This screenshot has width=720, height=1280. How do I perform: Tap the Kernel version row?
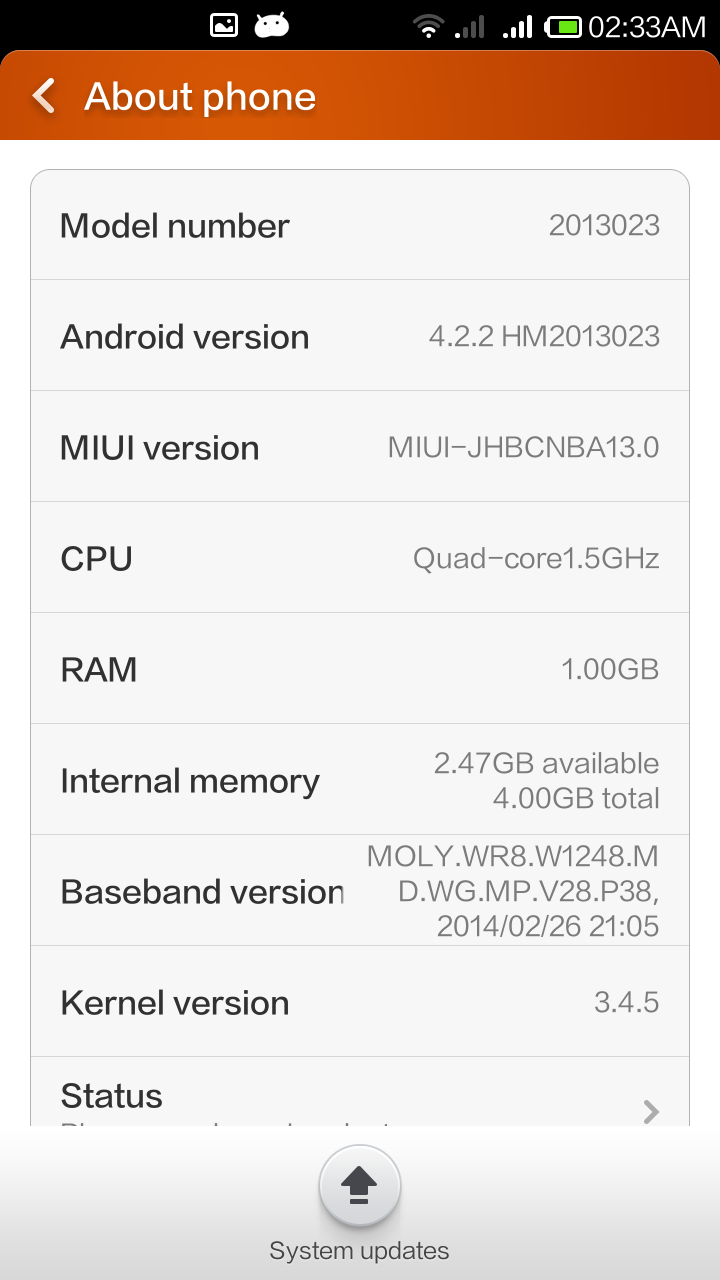pos(360,1002)
